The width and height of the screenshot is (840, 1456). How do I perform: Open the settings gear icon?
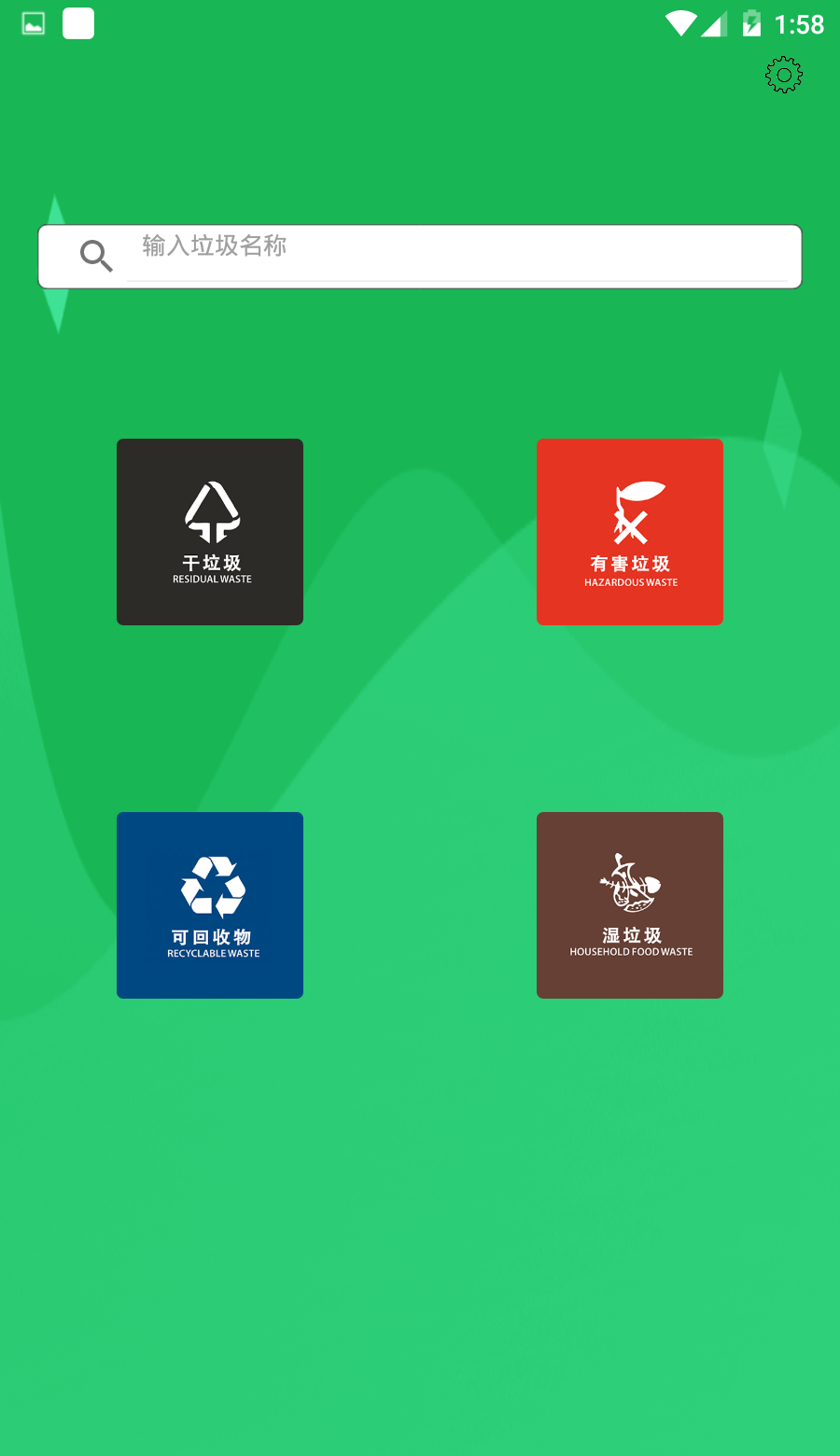click(x=784, y=75)
